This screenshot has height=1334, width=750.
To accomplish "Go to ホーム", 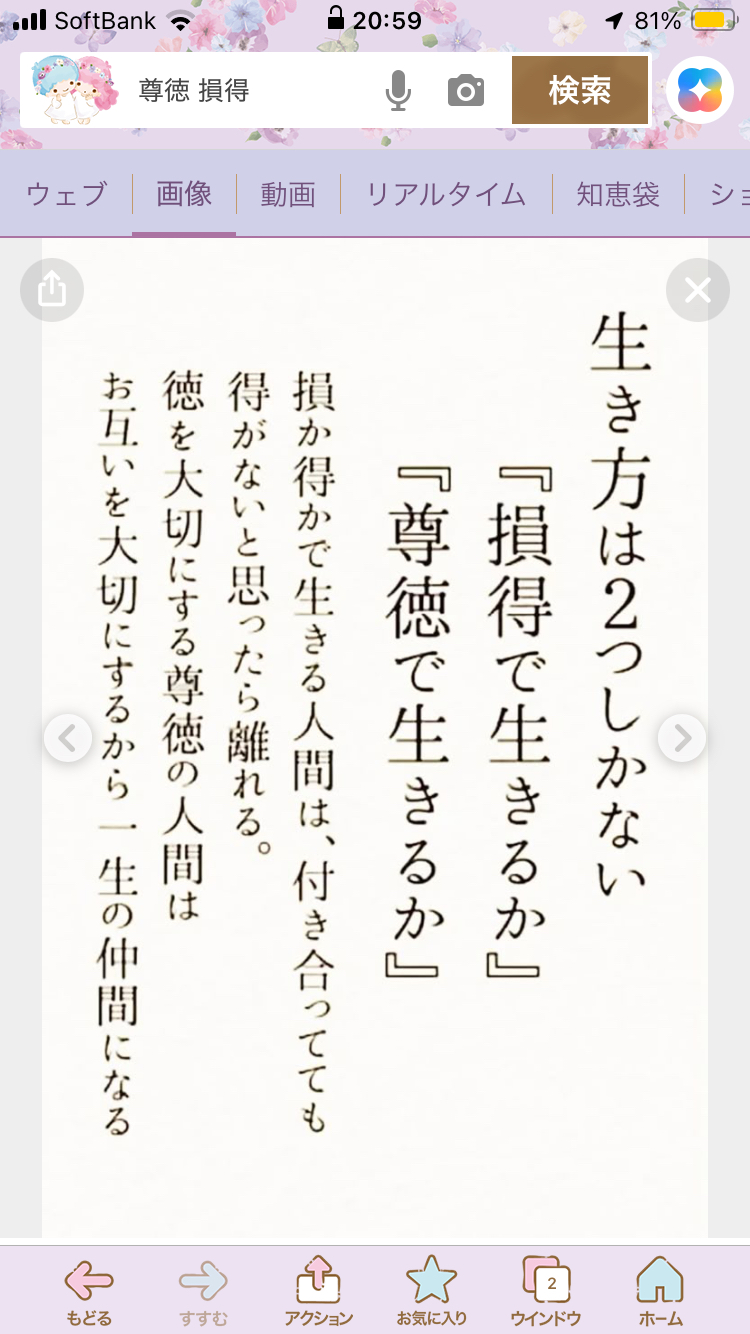I will coord(660,1290).
